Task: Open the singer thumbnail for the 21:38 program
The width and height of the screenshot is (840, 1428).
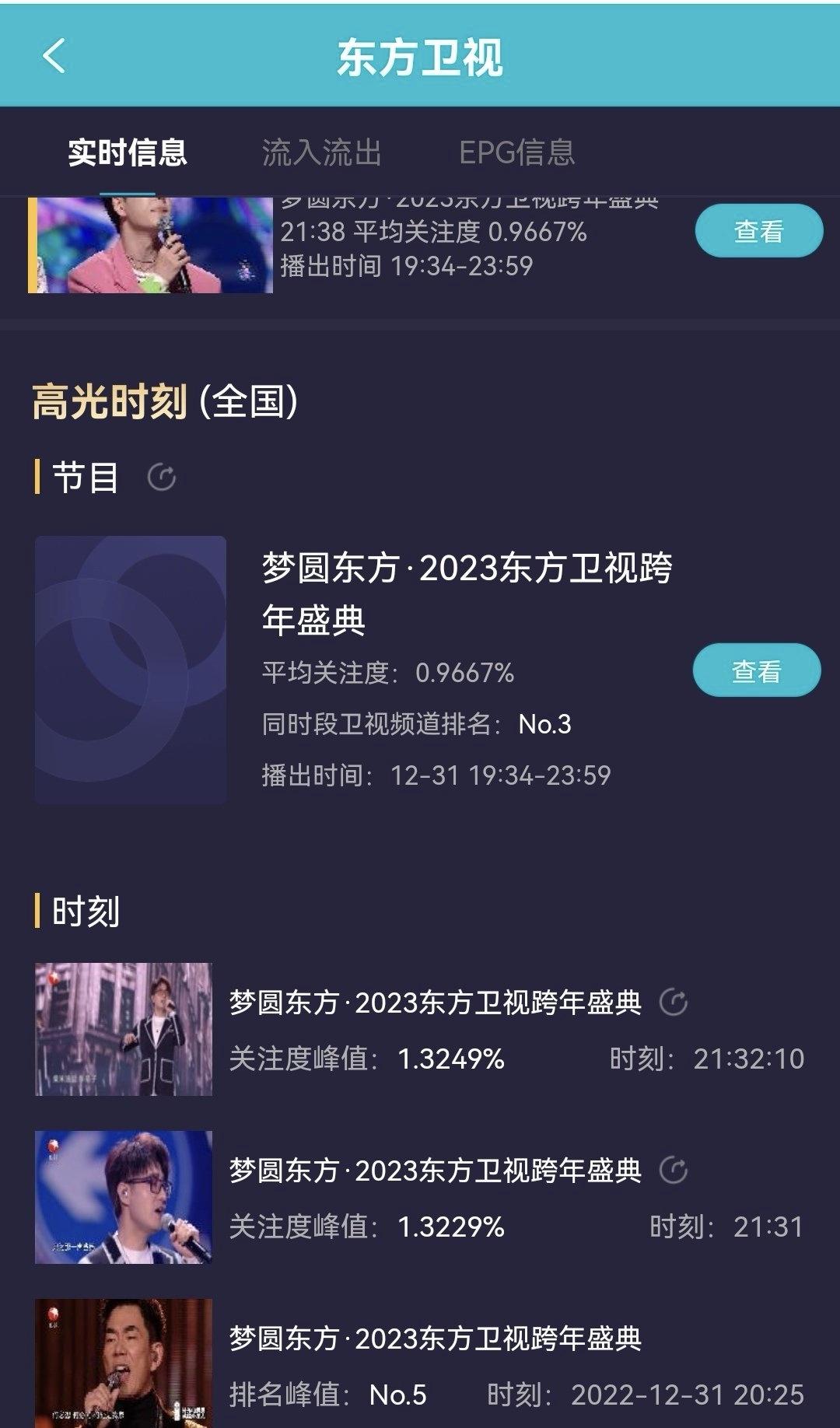Action: [x=152, y=245]
